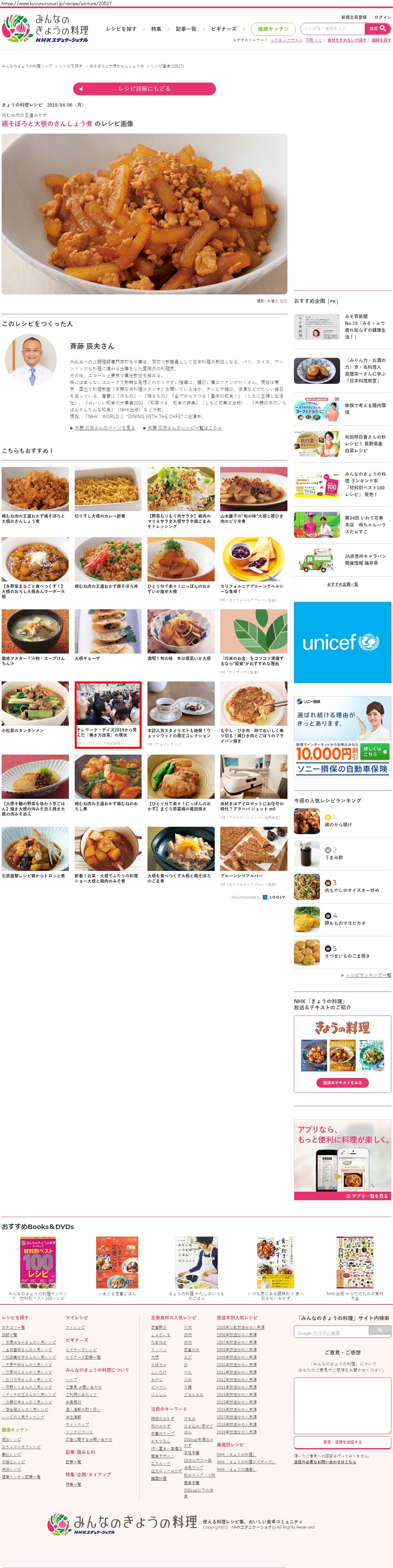Open the unicef banner ad
The image size is (393, 1568).
click(342, 642)
